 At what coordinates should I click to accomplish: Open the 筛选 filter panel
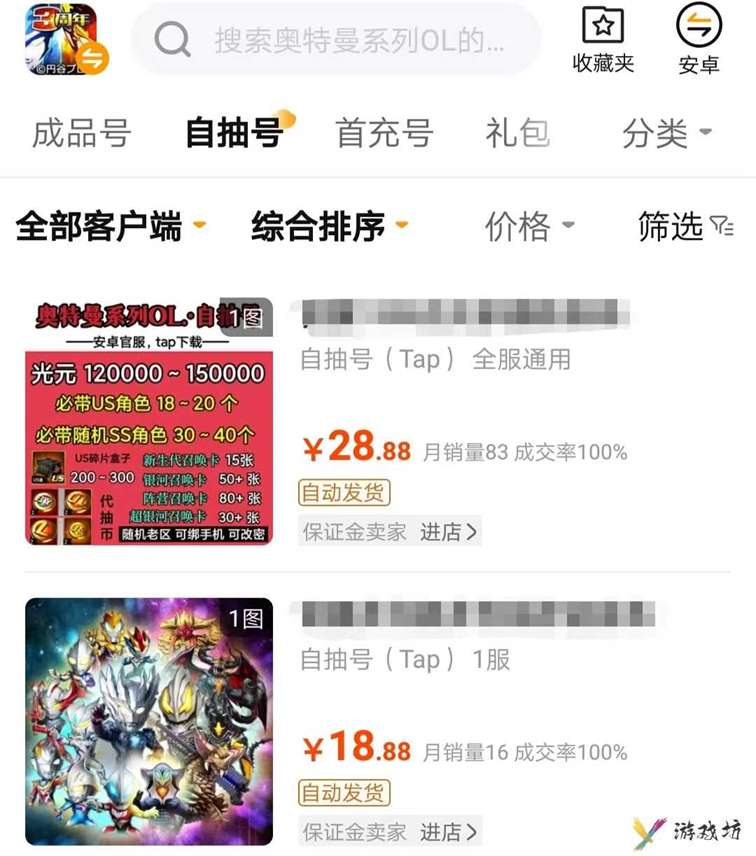685,227
